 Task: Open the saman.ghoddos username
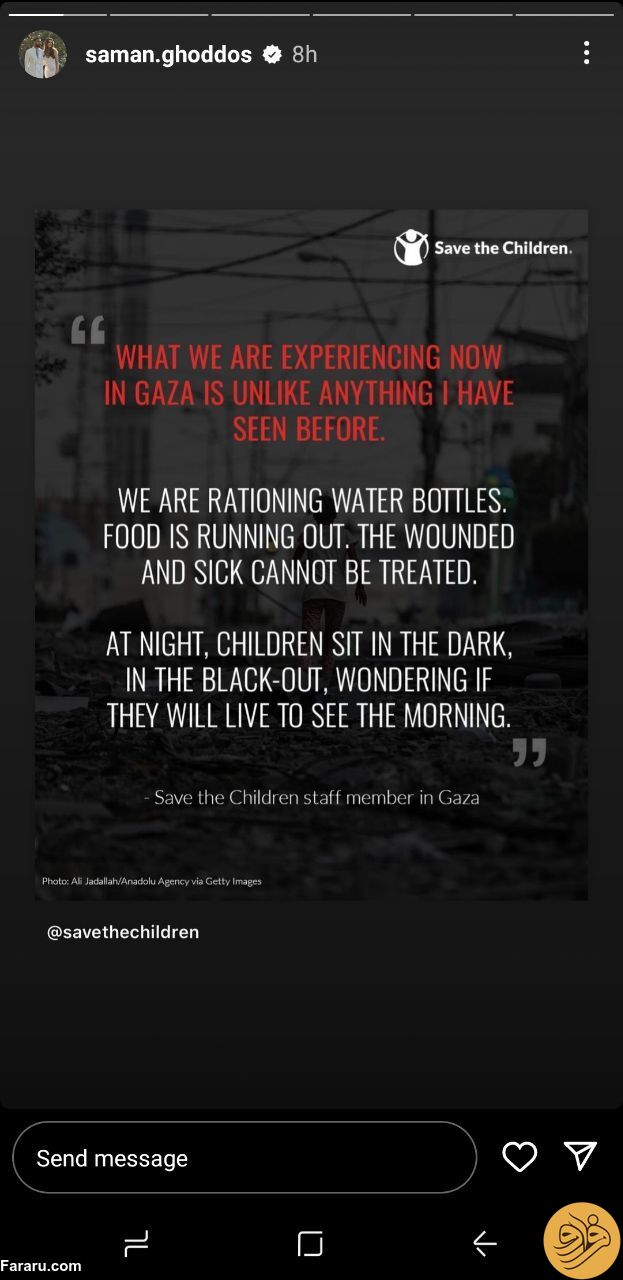(x=168, y=55)
